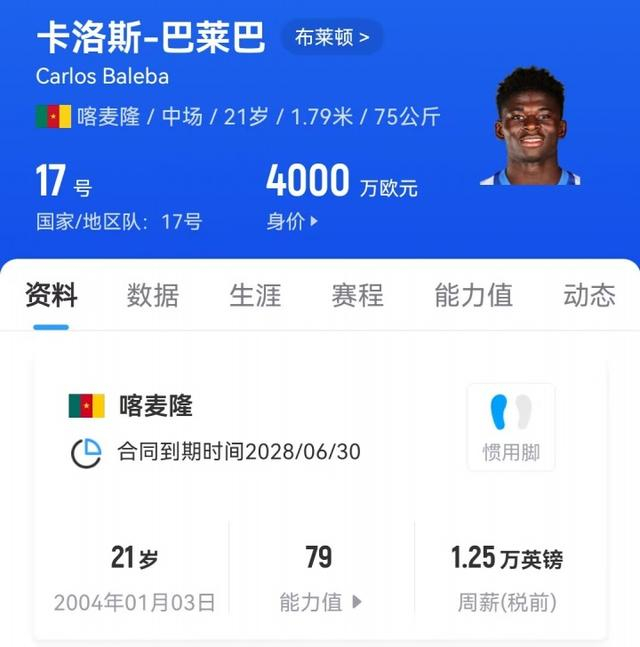This screenshot has height=647, width=640.
Task: View the 能力值 ability tab
Action: click(x=473, y=295)
